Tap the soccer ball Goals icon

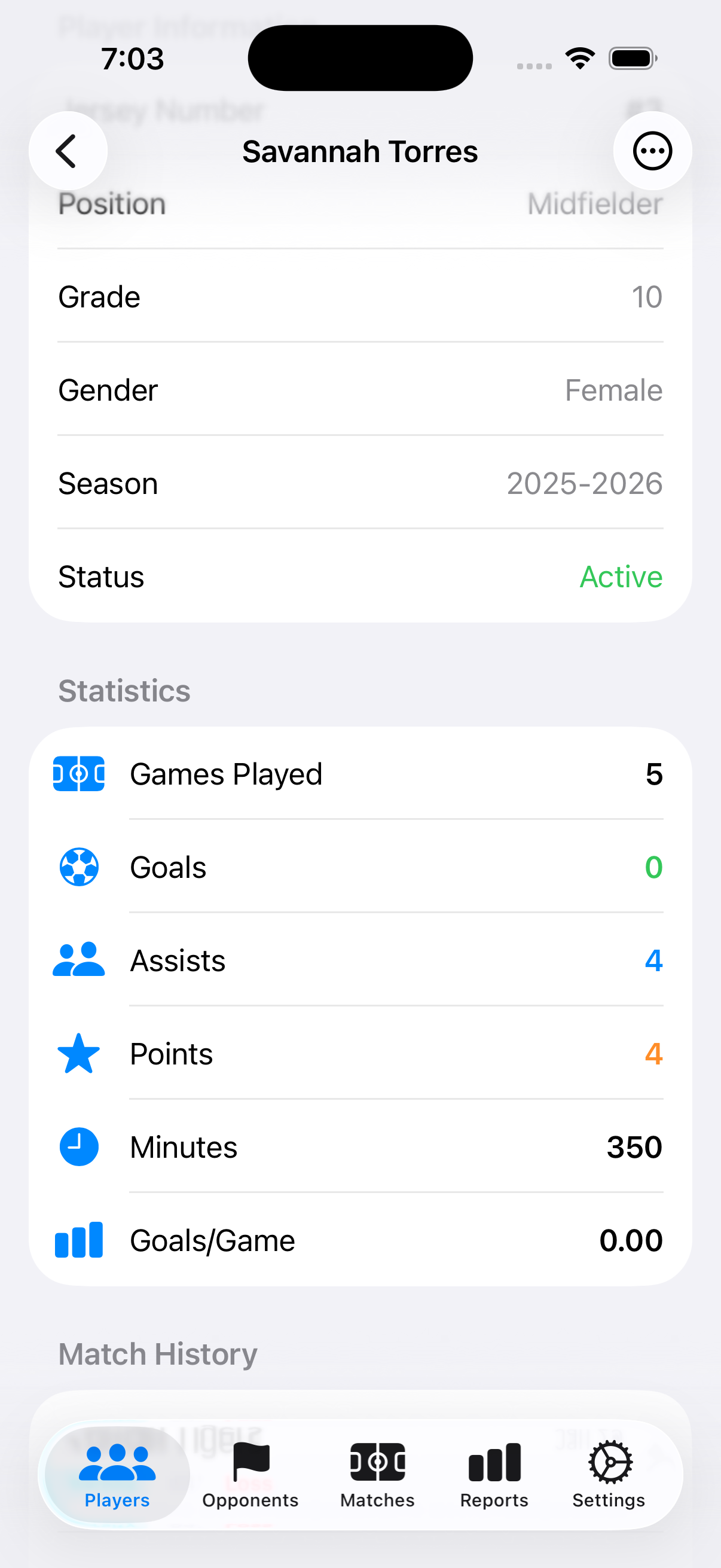78,867
